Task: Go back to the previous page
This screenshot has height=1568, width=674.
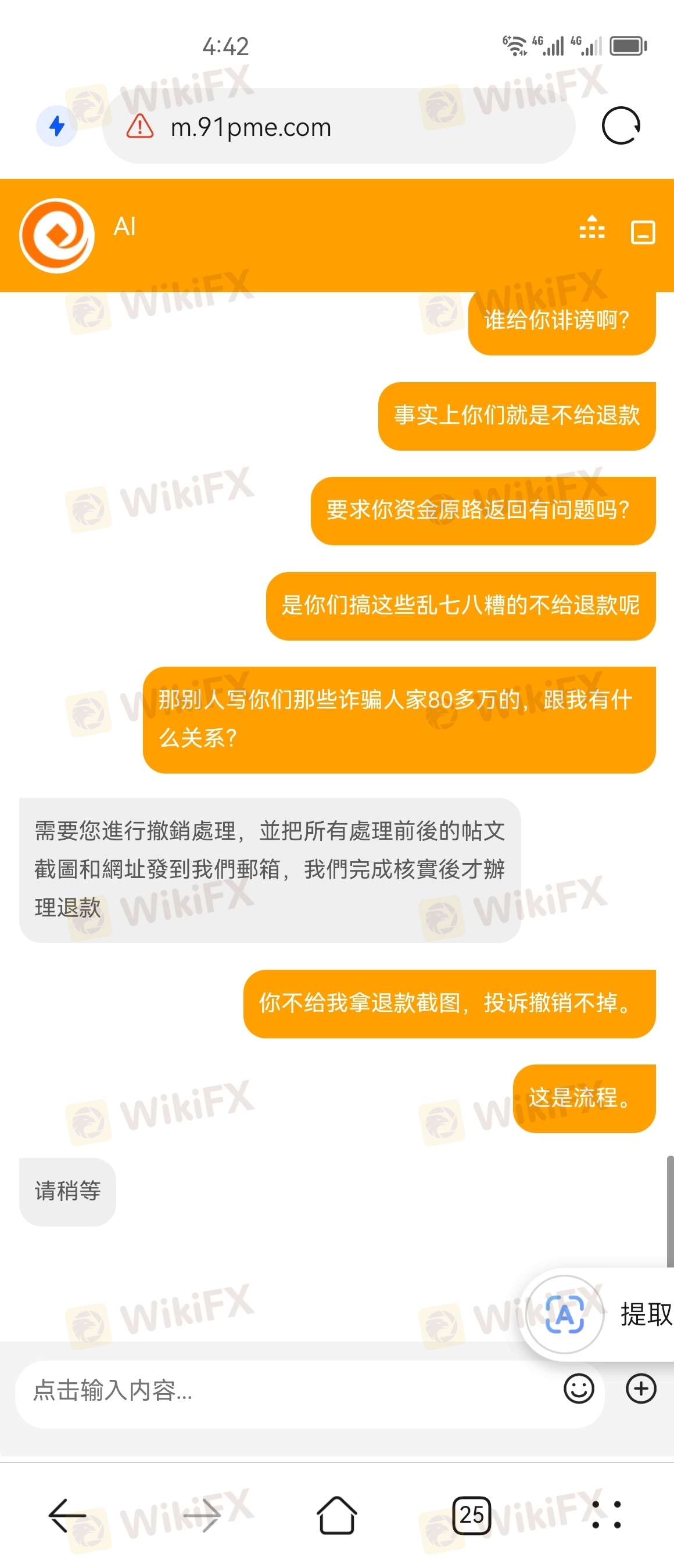Action: [67, 1515]
